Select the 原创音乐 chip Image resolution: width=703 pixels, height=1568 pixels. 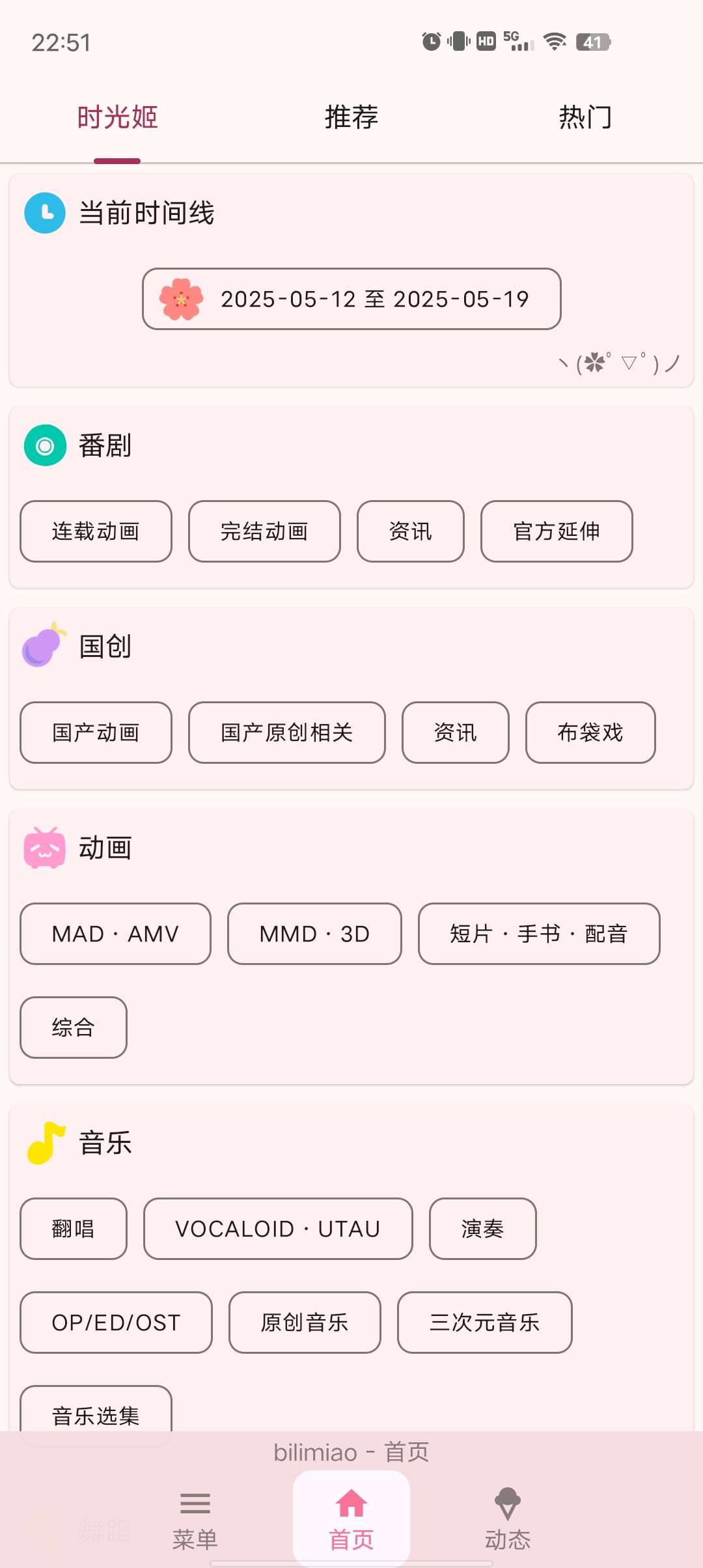(x=305, y=1323)
